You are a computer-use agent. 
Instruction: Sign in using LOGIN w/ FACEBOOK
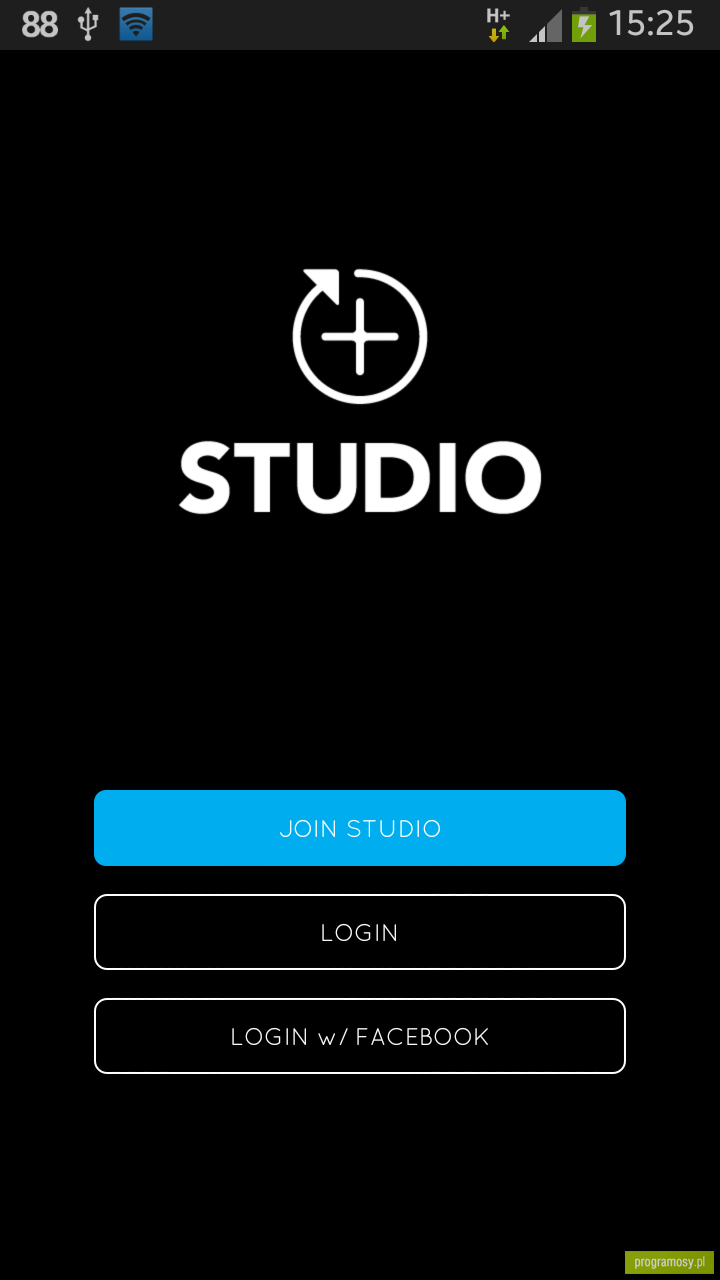[360, 1036]
